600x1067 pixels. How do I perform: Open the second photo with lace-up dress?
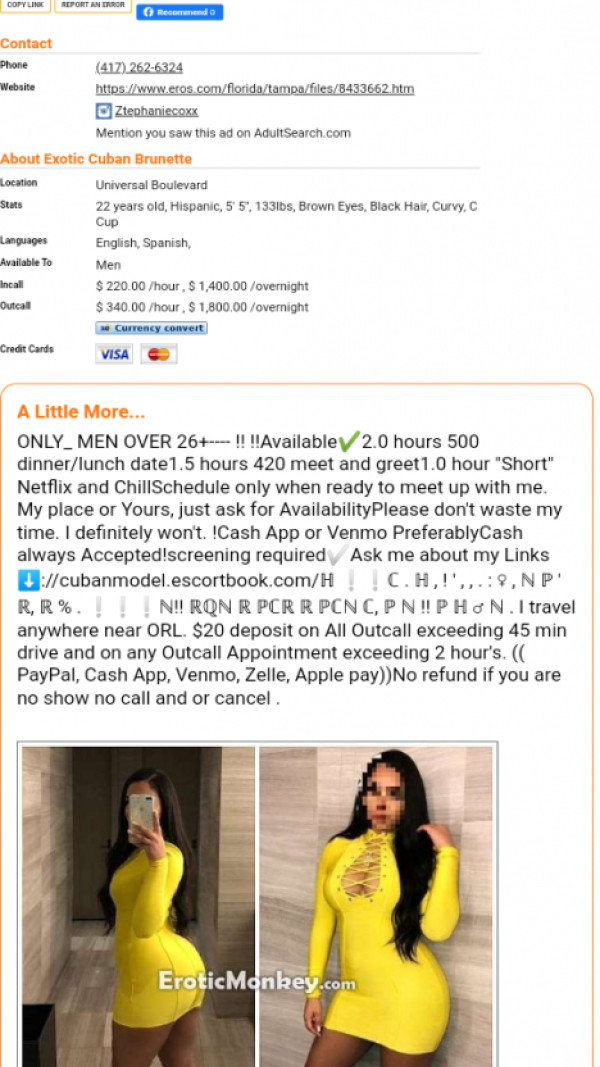tap(376, 905)
